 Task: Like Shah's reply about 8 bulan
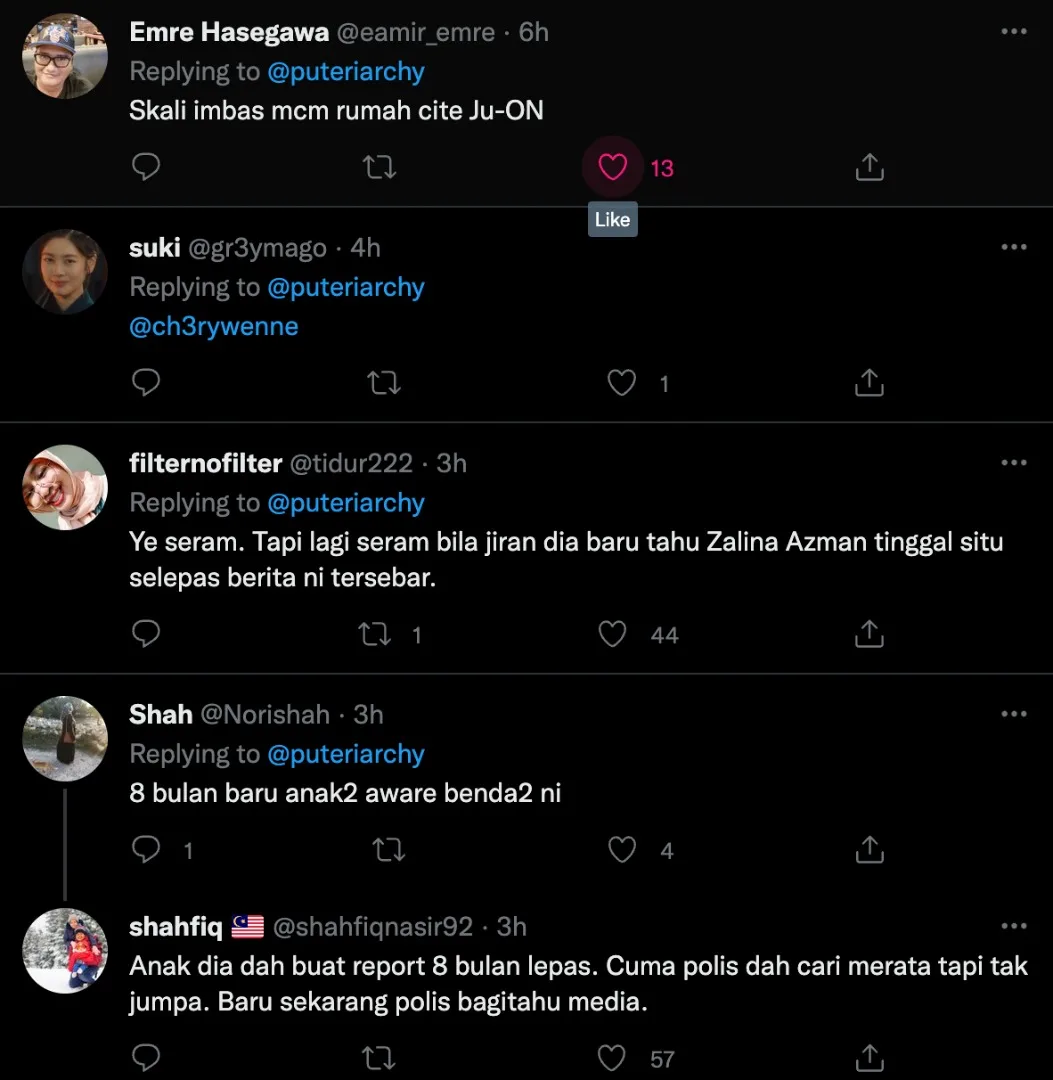(622, 850)
